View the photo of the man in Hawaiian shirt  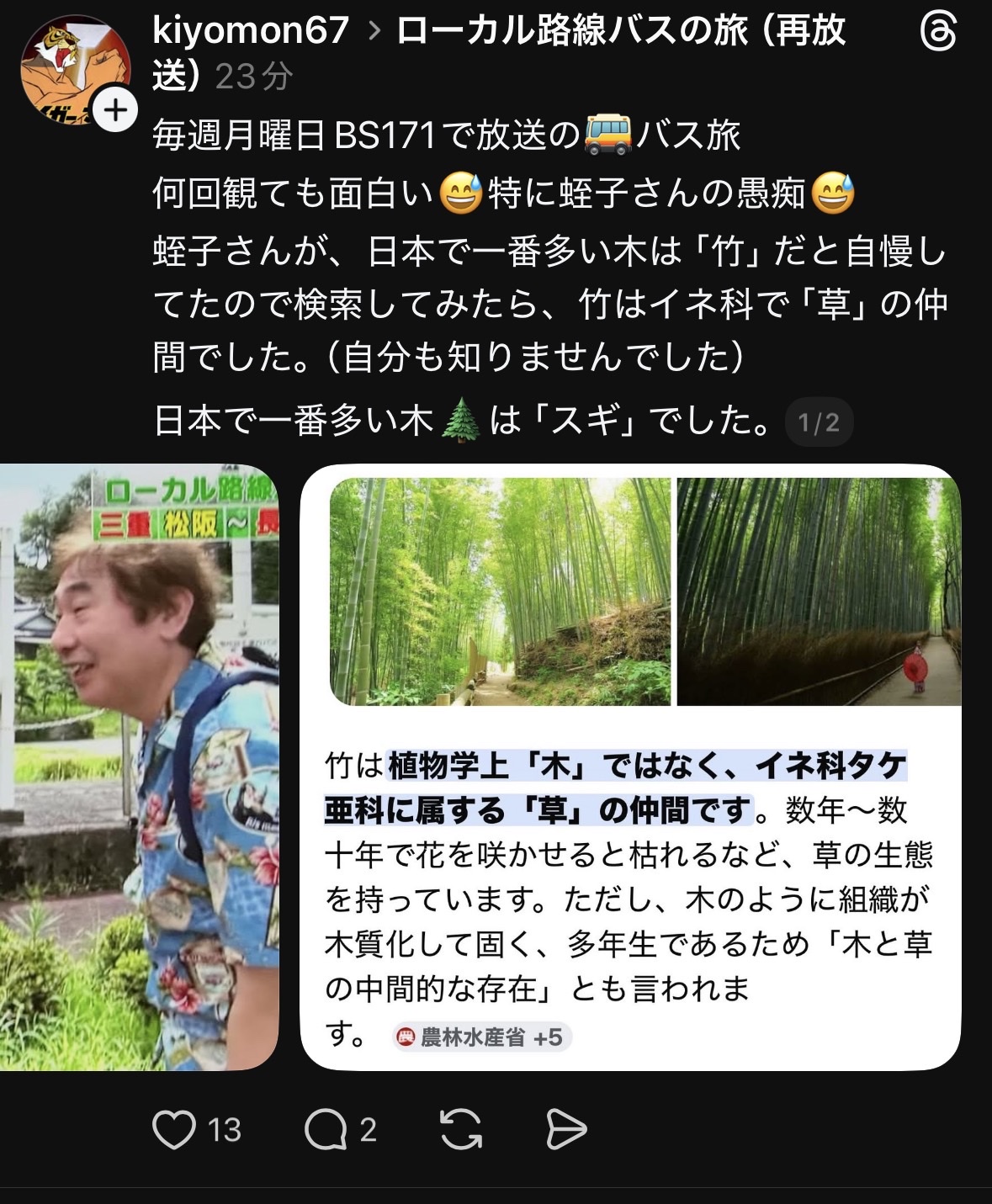139,767
